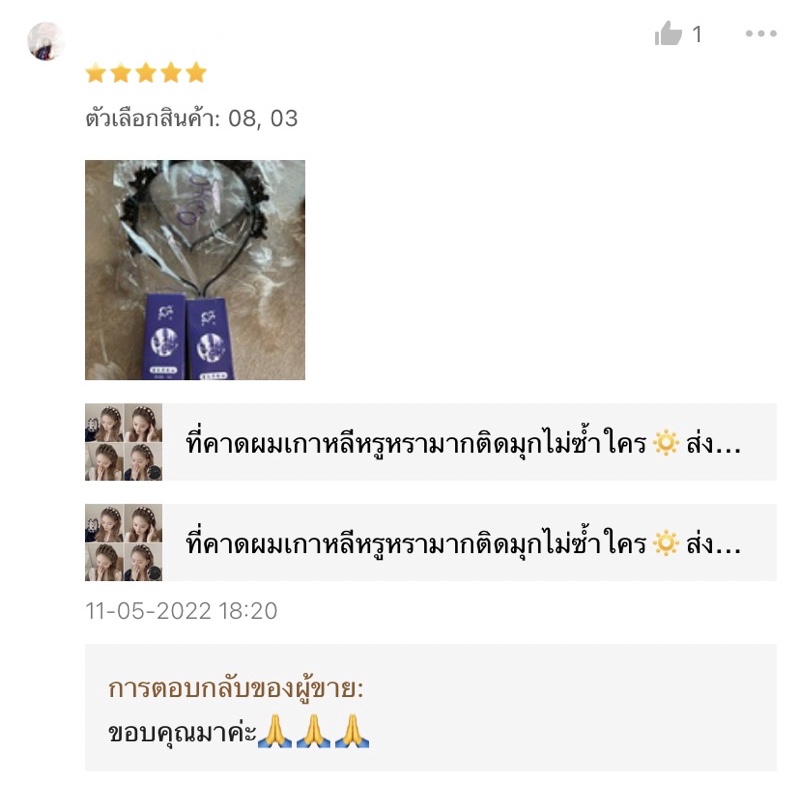View the reviewer's profile avatar
800x800 pixels.
tap(45, 41)
